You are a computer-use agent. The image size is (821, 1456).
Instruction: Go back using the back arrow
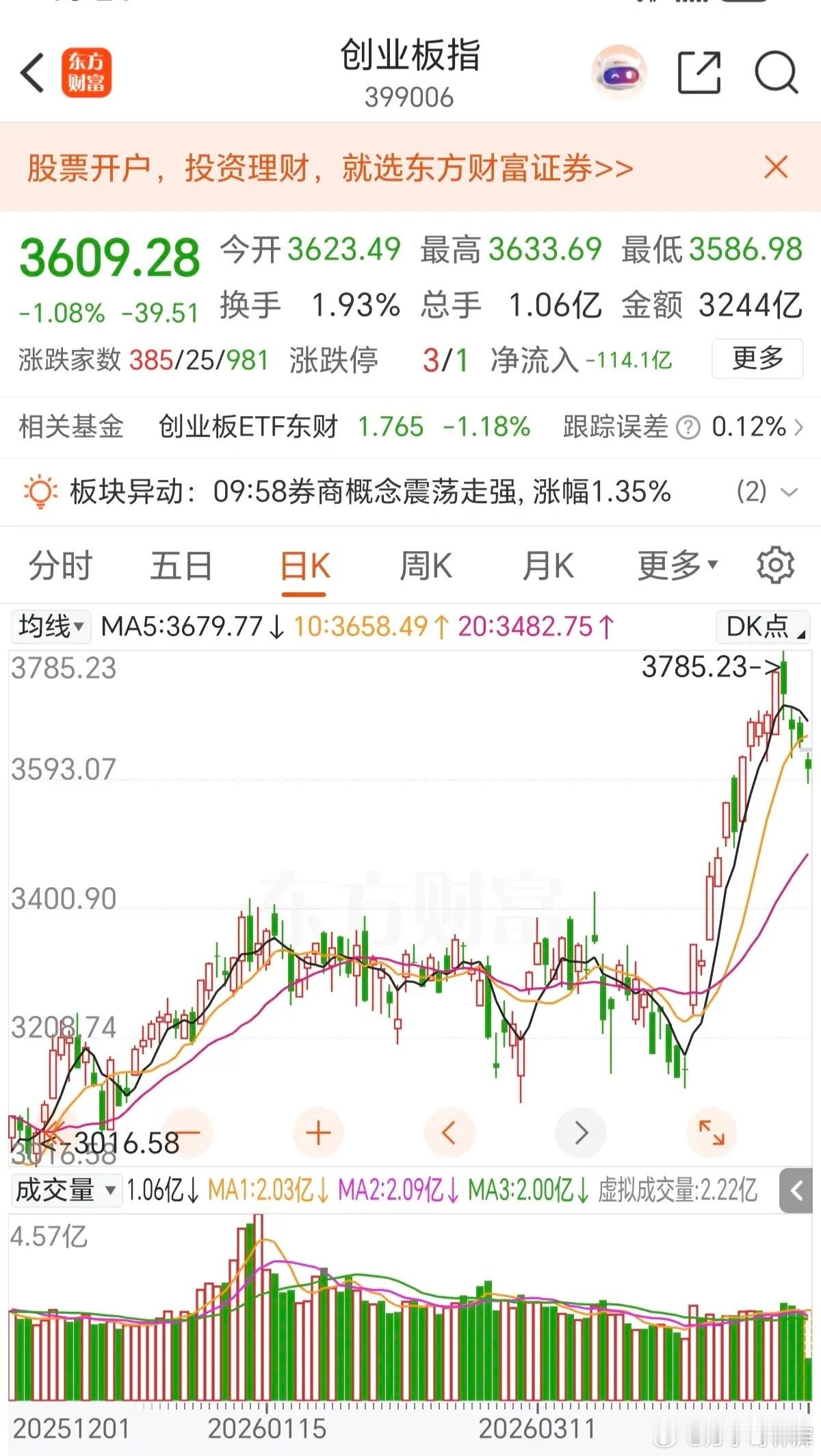point(32,71)
